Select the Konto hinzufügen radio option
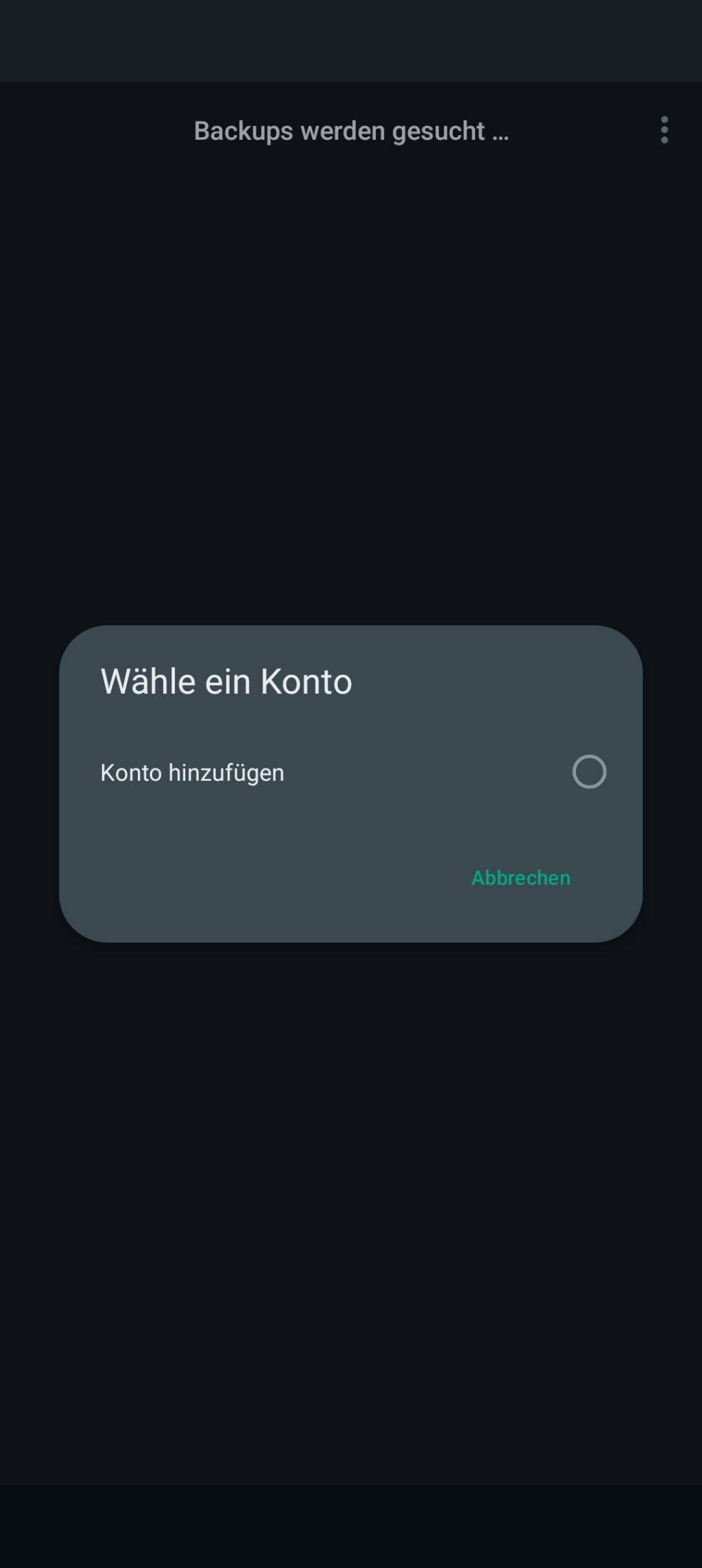 coord(589,772)
